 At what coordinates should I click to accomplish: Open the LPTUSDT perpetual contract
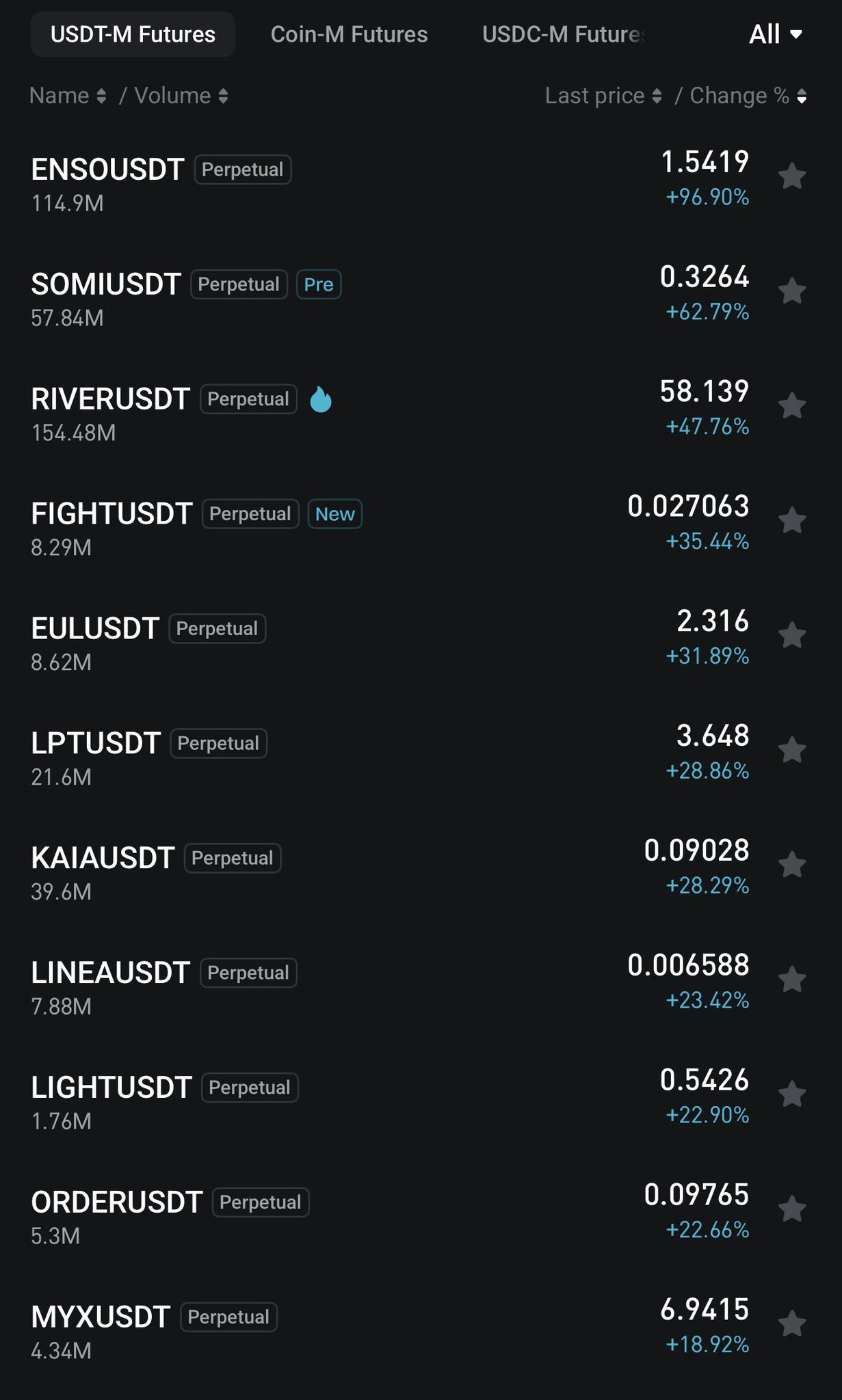tap(96, 744)
